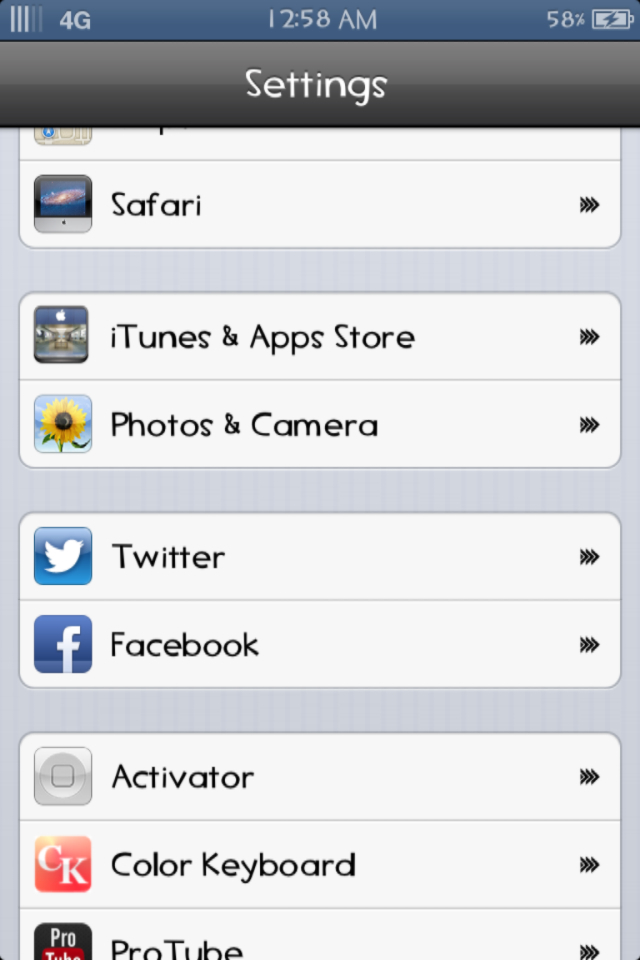Select the Facebook settings row
This screenshot has width=640, height=960.
click(x=320, y=645)
